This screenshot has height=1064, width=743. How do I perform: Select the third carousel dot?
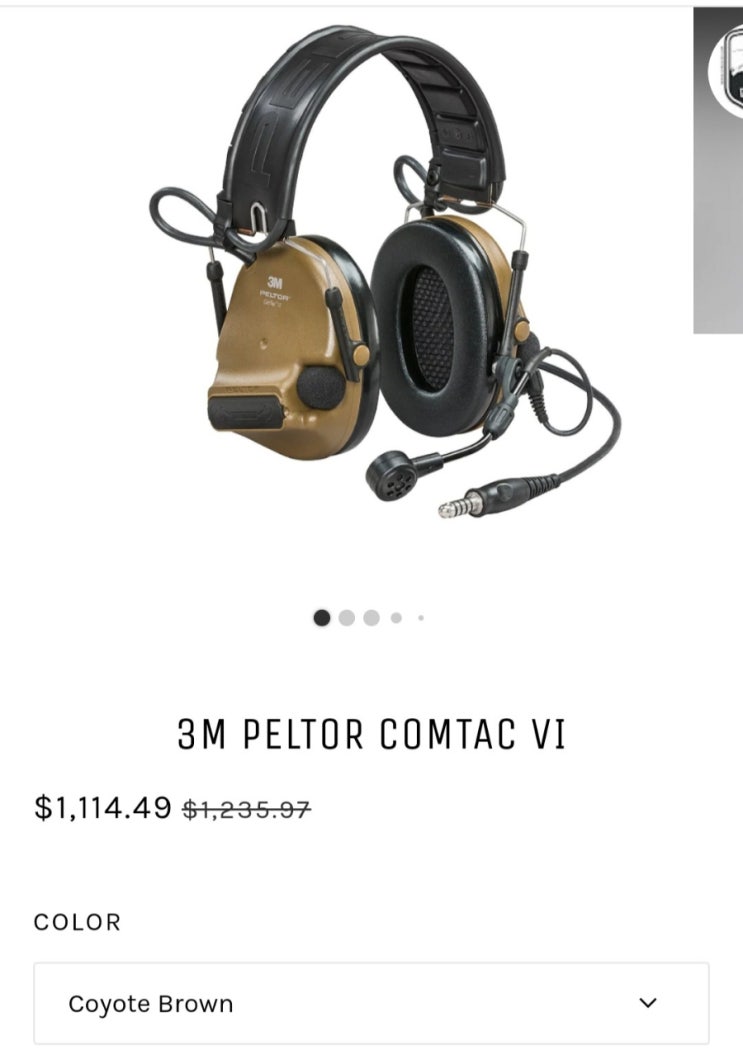(x=370, y=618)
